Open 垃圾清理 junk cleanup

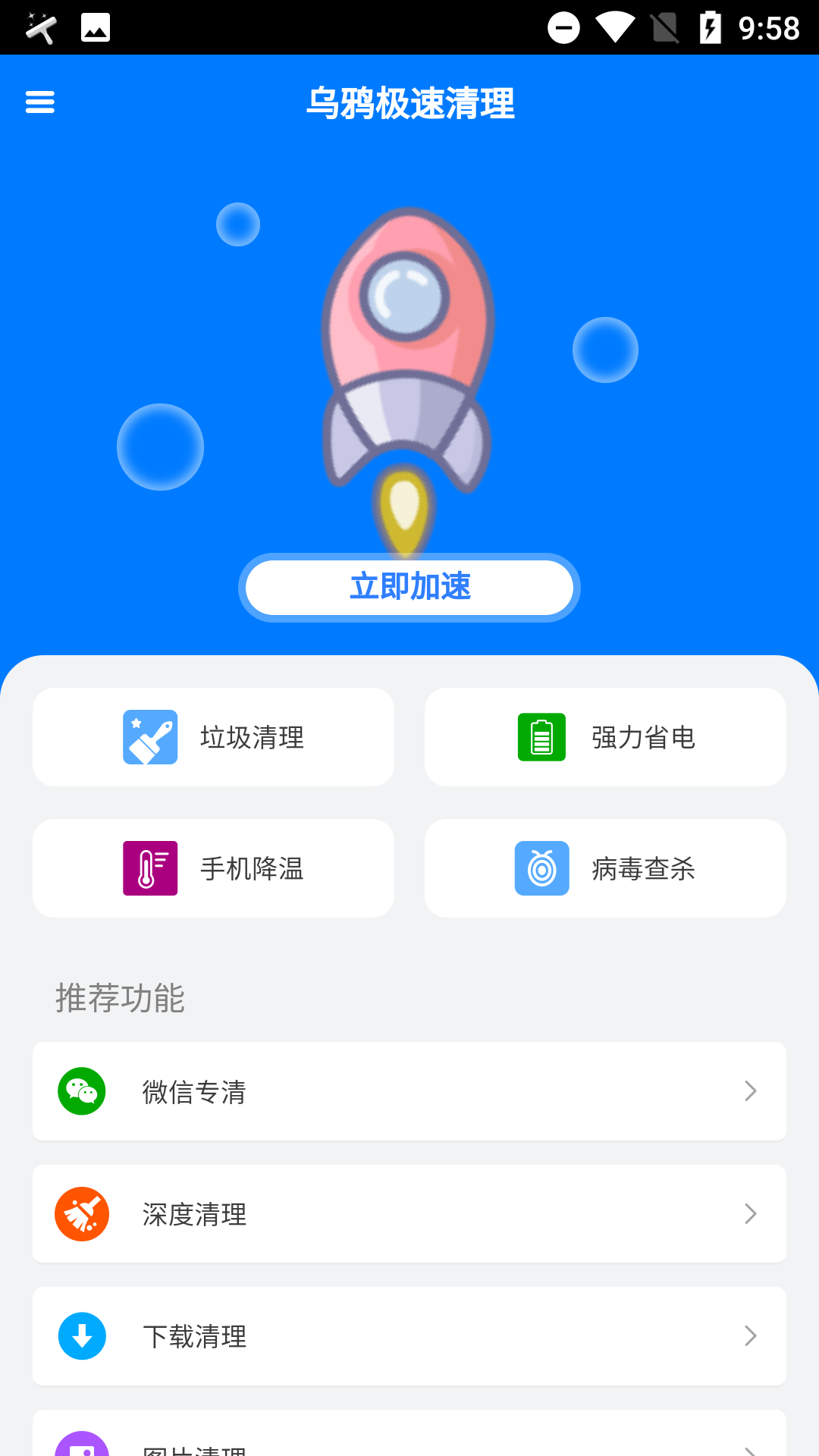213,737
